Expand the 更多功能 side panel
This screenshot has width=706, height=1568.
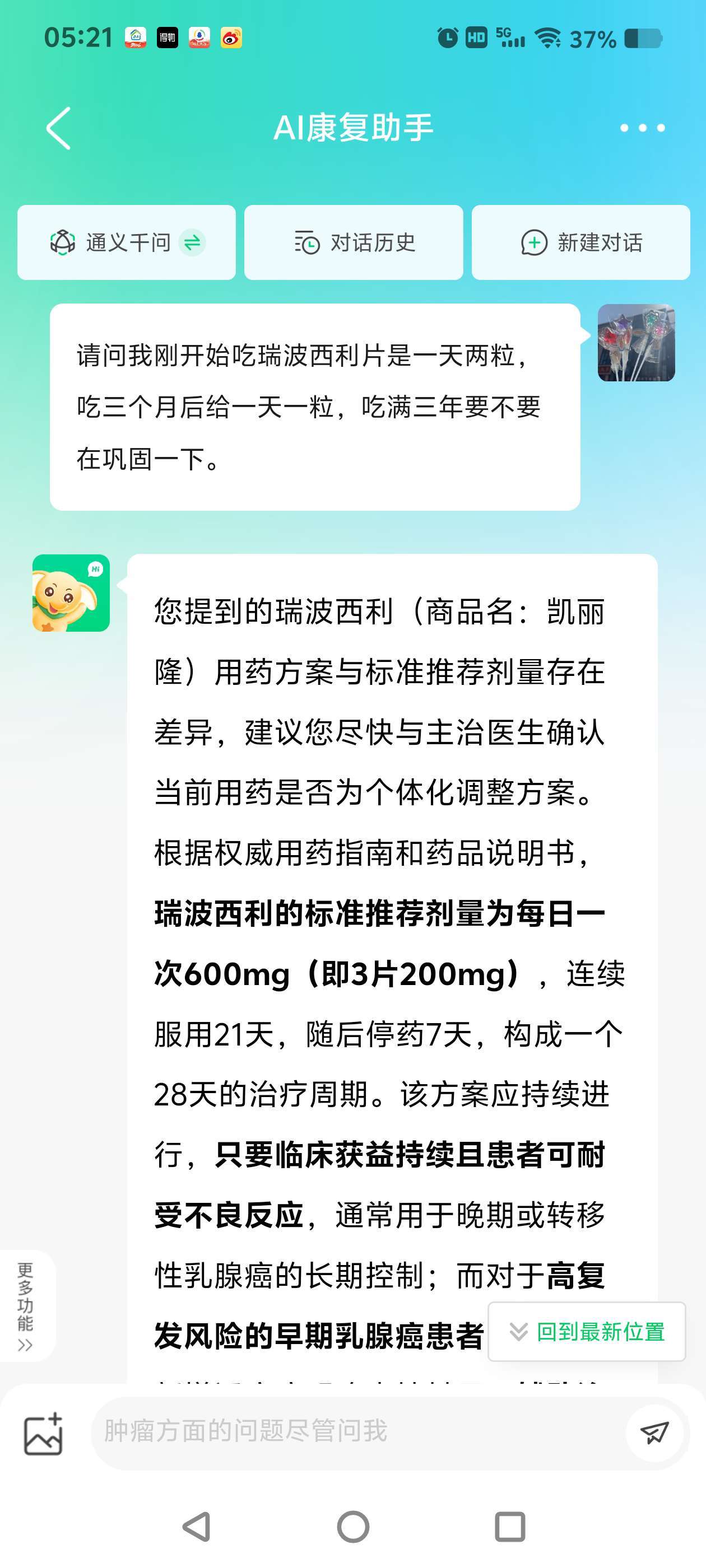coord(25,1306)
